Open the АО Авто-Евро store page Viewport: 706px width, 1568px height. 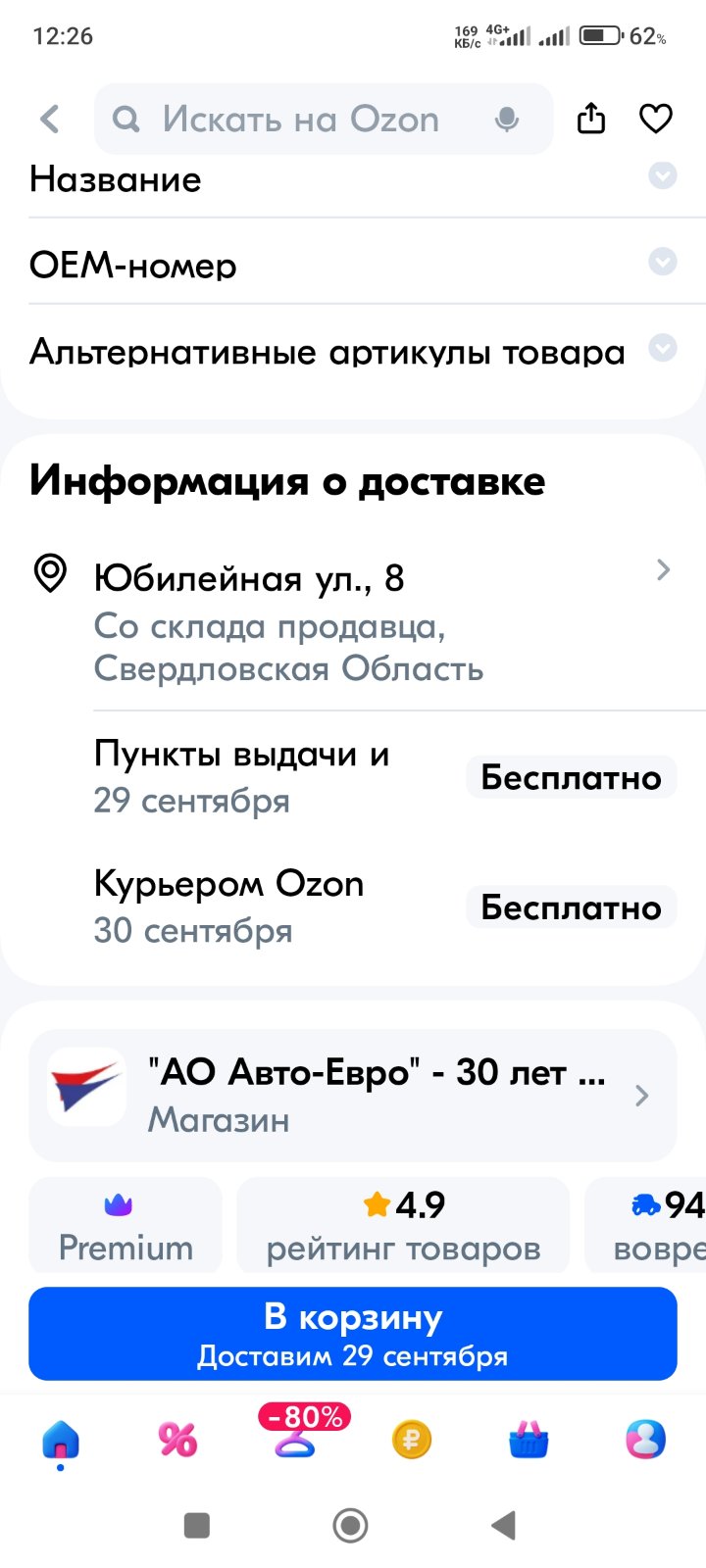coord(353,1095)
